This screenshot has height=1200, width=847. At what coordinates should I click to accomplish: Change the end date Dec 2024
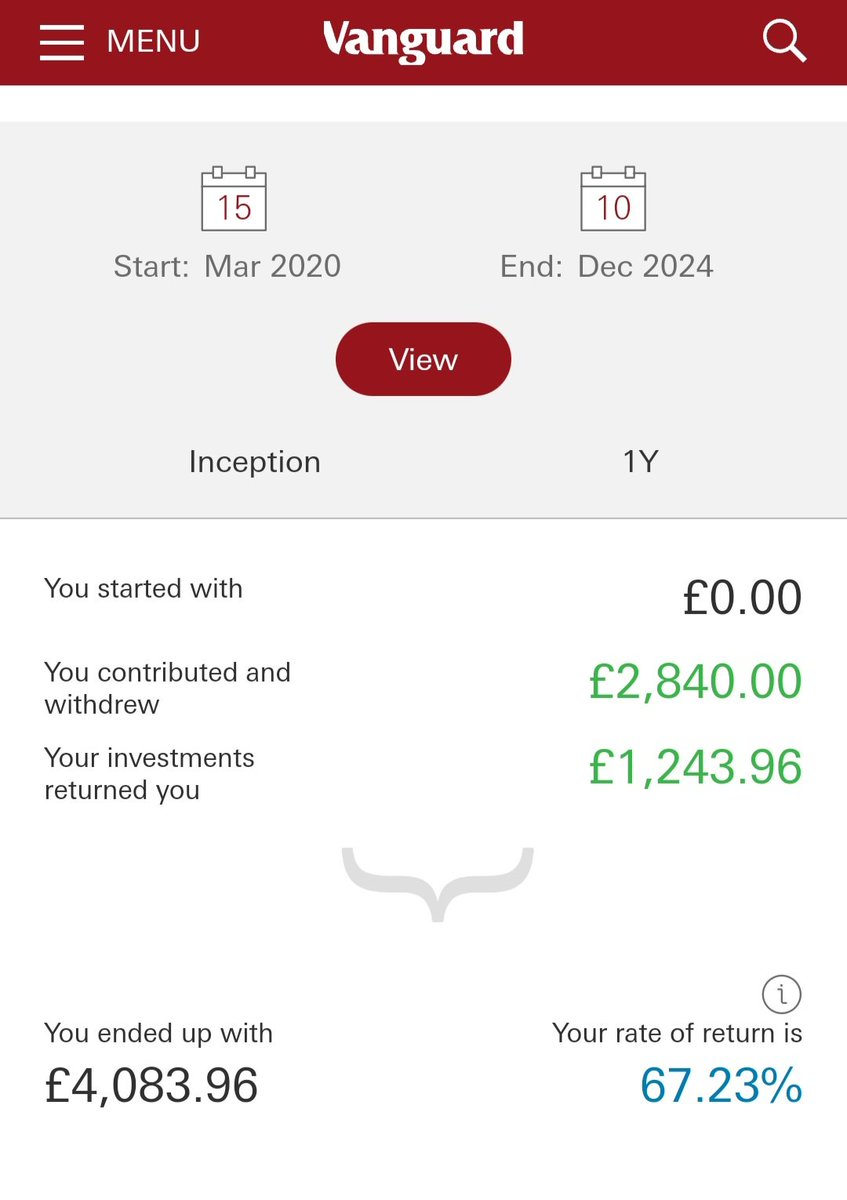[x=607, y=224]
